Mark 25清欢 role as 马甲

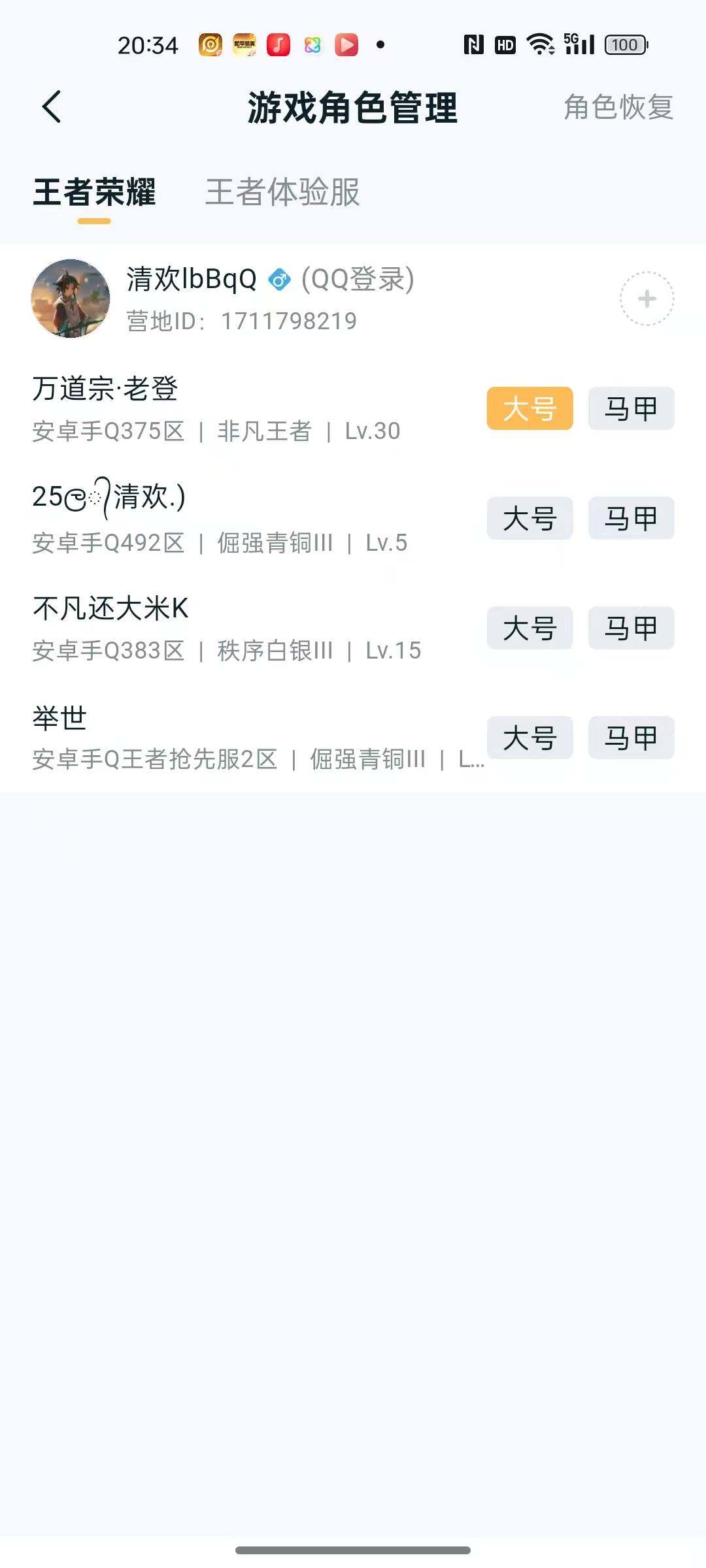click(x=630, y=518)
